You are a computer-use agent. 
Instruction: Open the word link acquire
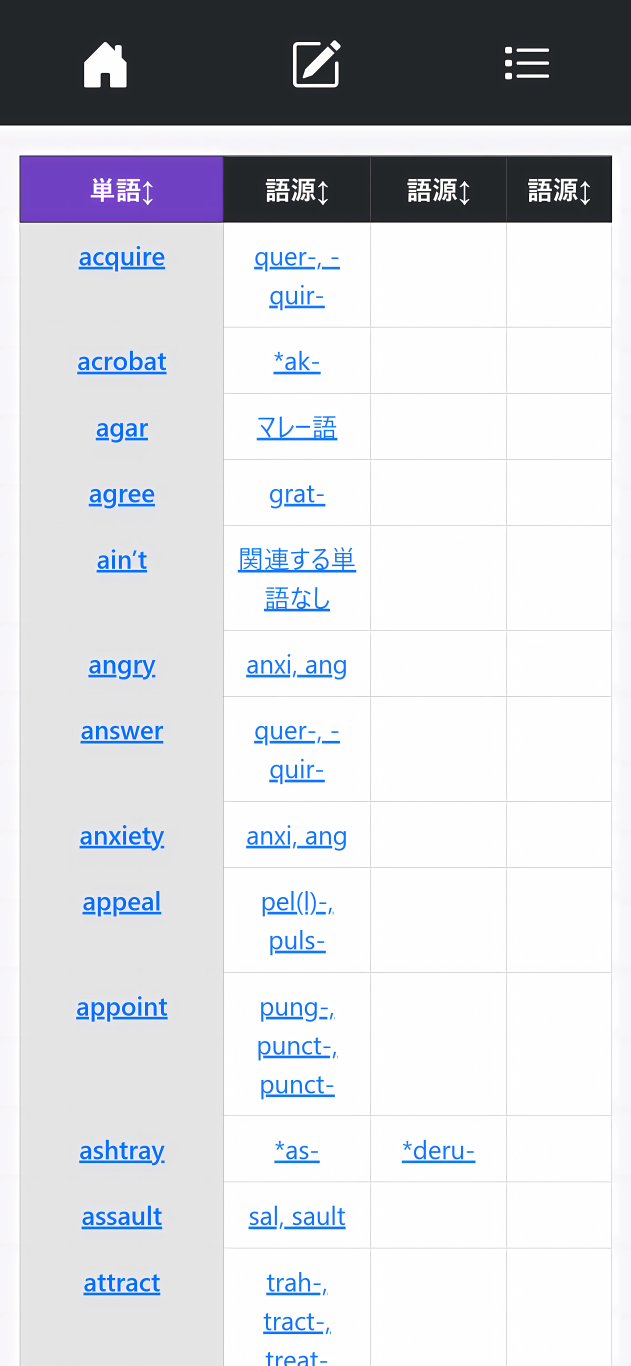(122, 257)
